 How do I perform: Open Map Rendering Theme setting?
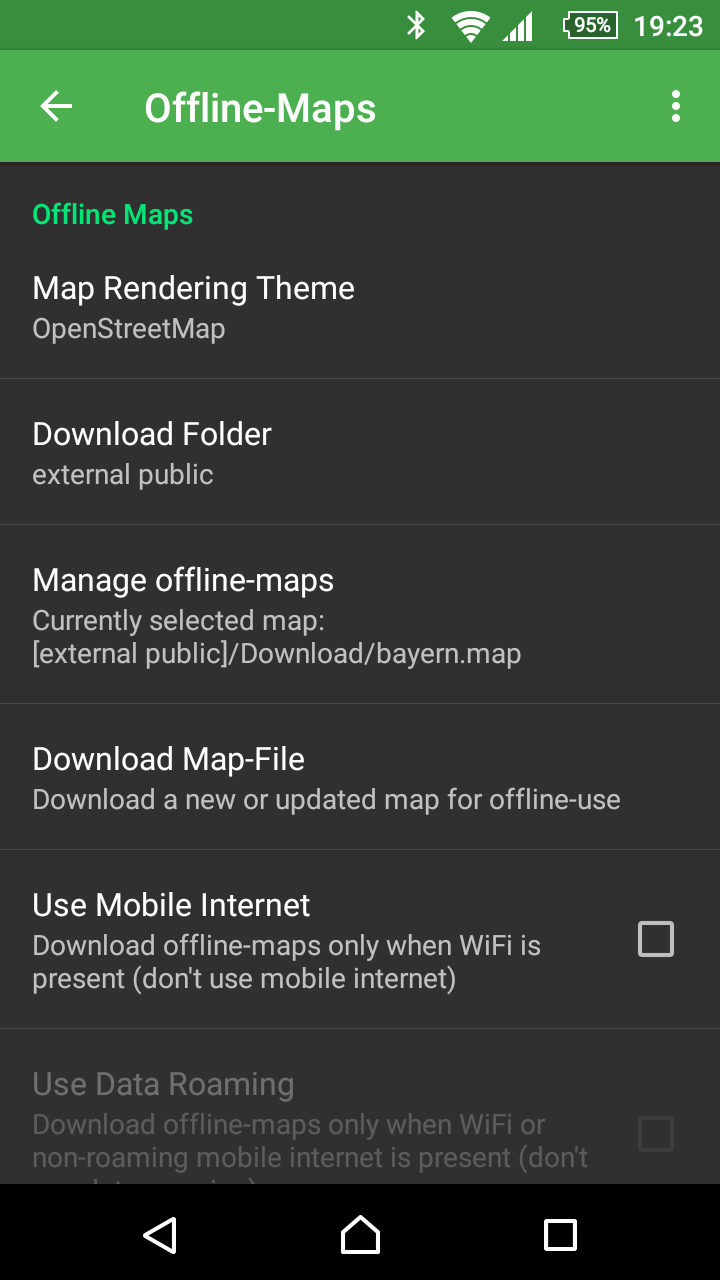[x=360, y=306]
